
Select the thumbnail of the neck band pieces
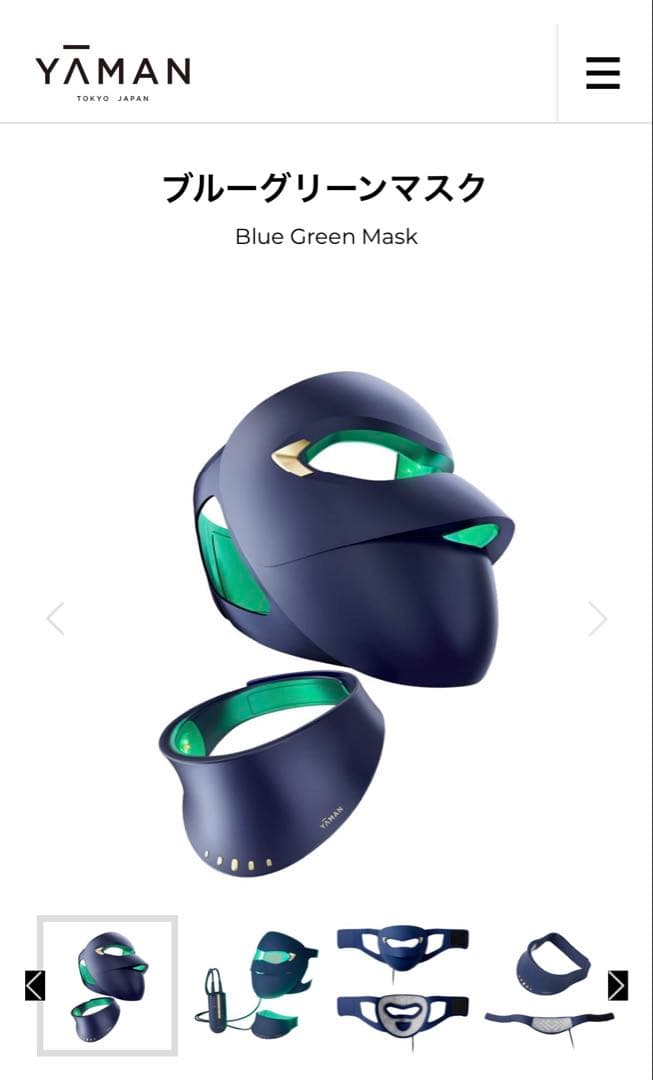click(548, 986)
